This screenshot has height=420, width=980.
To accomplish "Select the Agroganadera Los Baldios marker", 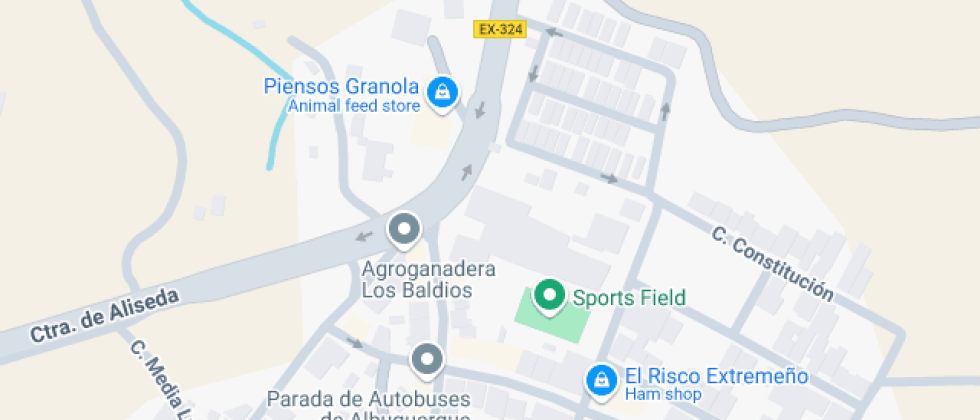I will [404, 230].
